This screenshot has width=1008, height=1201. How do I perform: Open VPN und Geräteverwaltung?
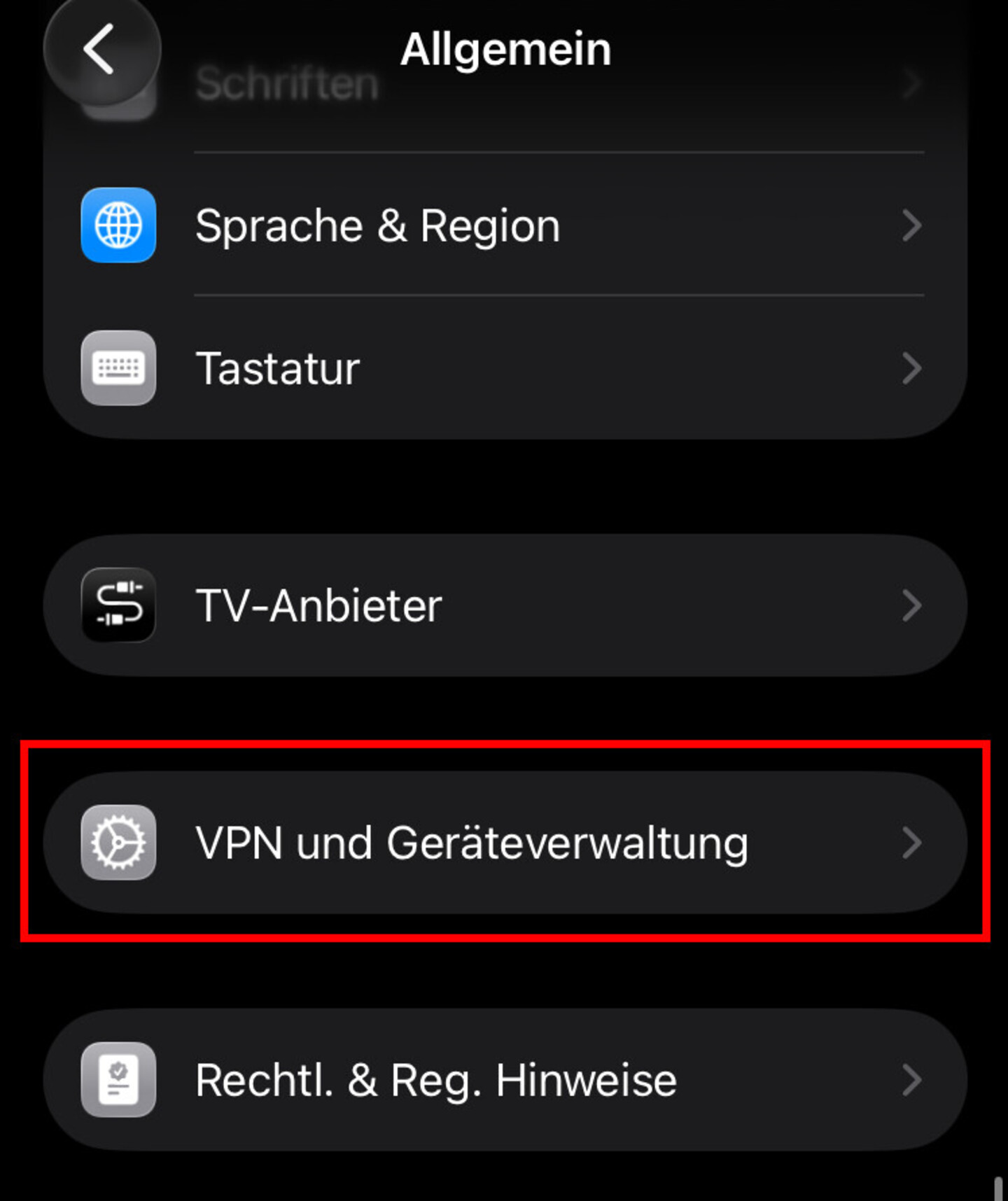click(504, 843)
